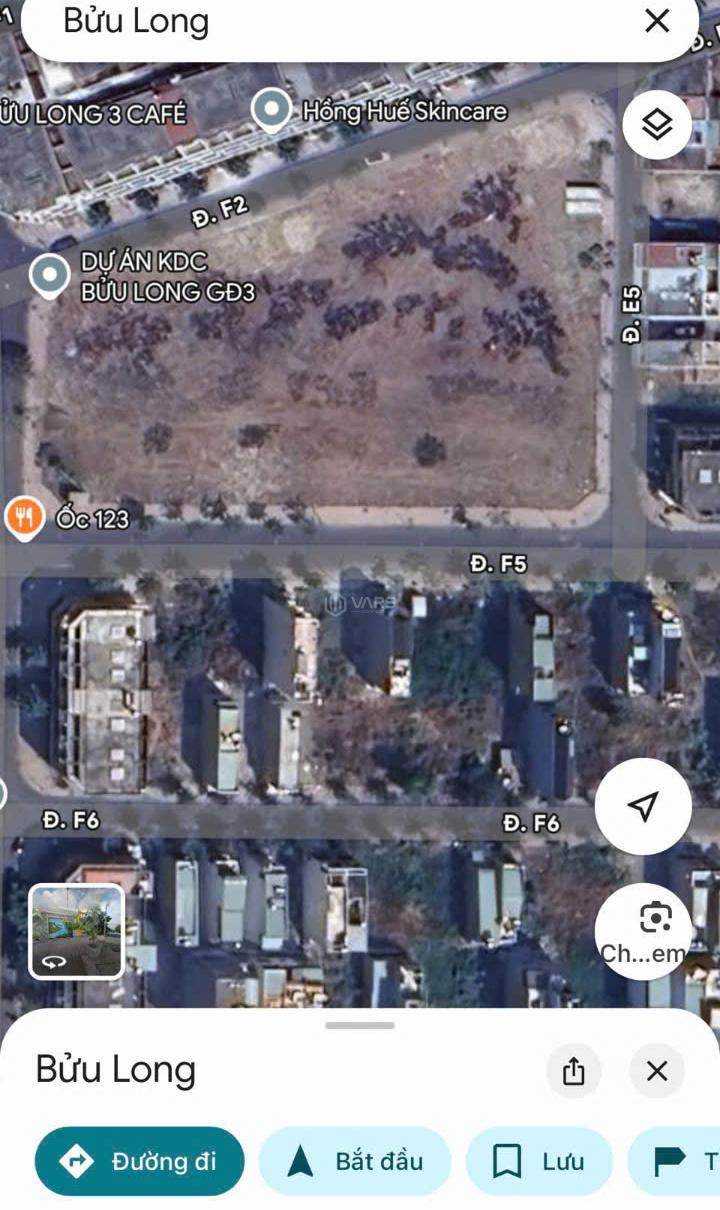Open the Ốc 123 restaurant pin
Viewport: 720px width, 1210px height.
[23, 518]
